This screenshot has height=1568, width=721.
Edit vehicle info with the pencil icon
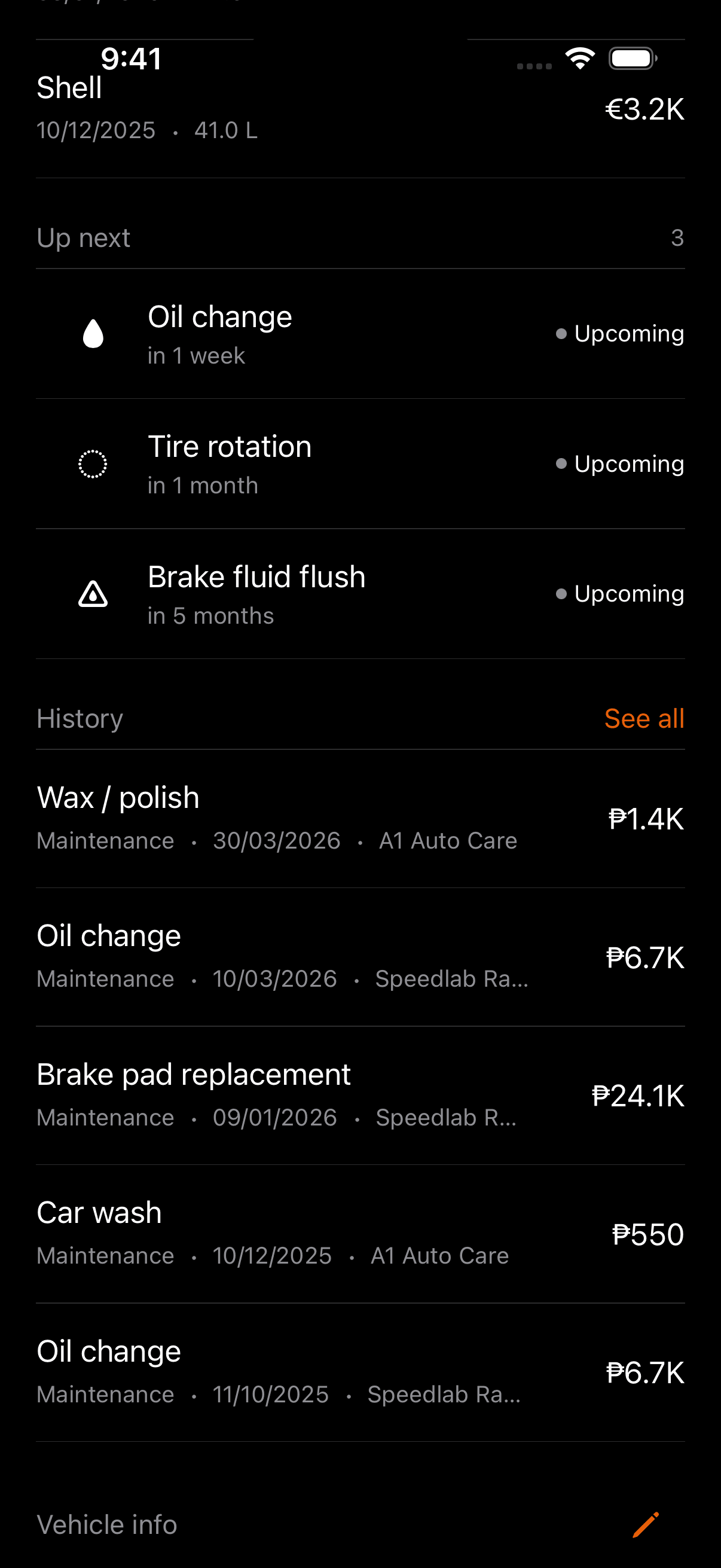click(x=646, y=1524)
